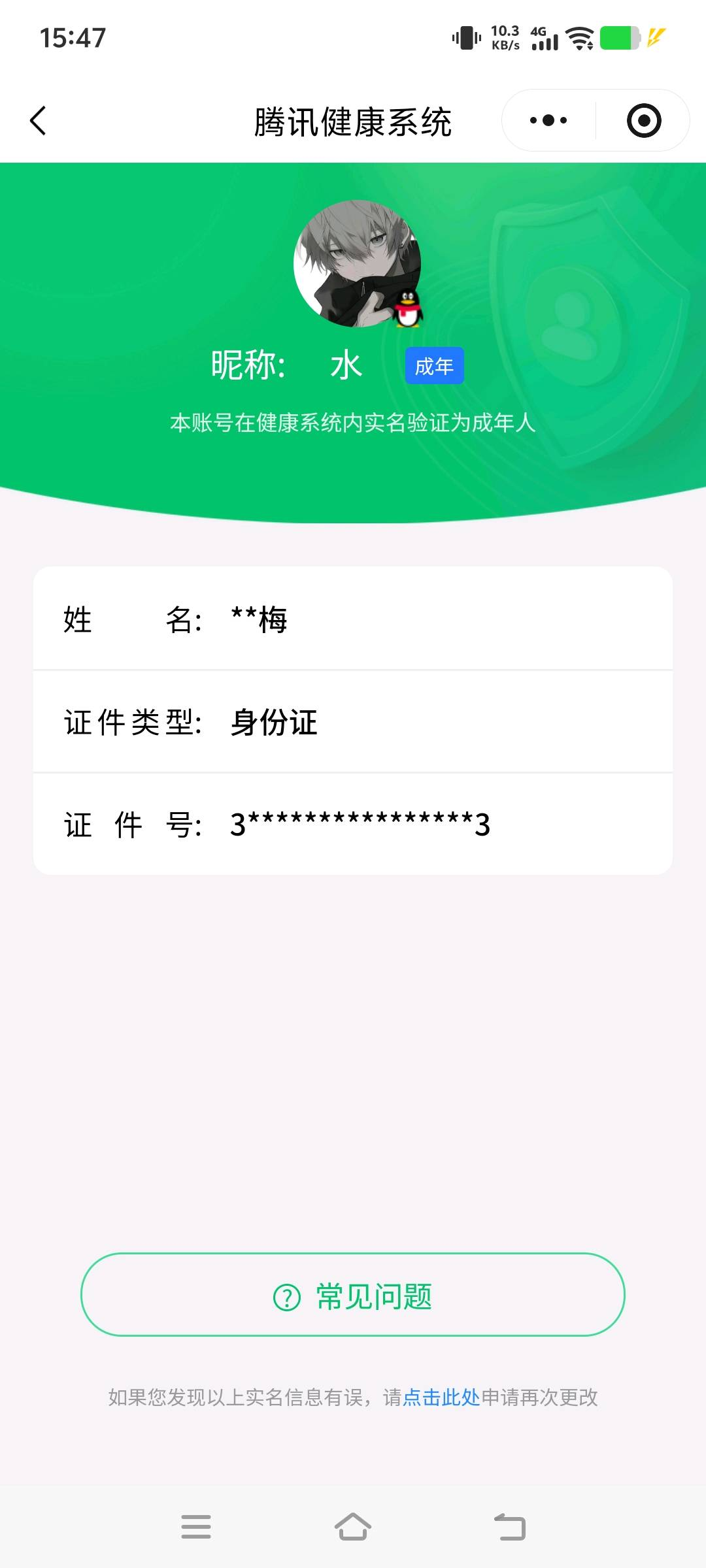The image size is (706, 1568).
Task: Tap the blue 成年 adult status badge
Action: pos(433,366)
